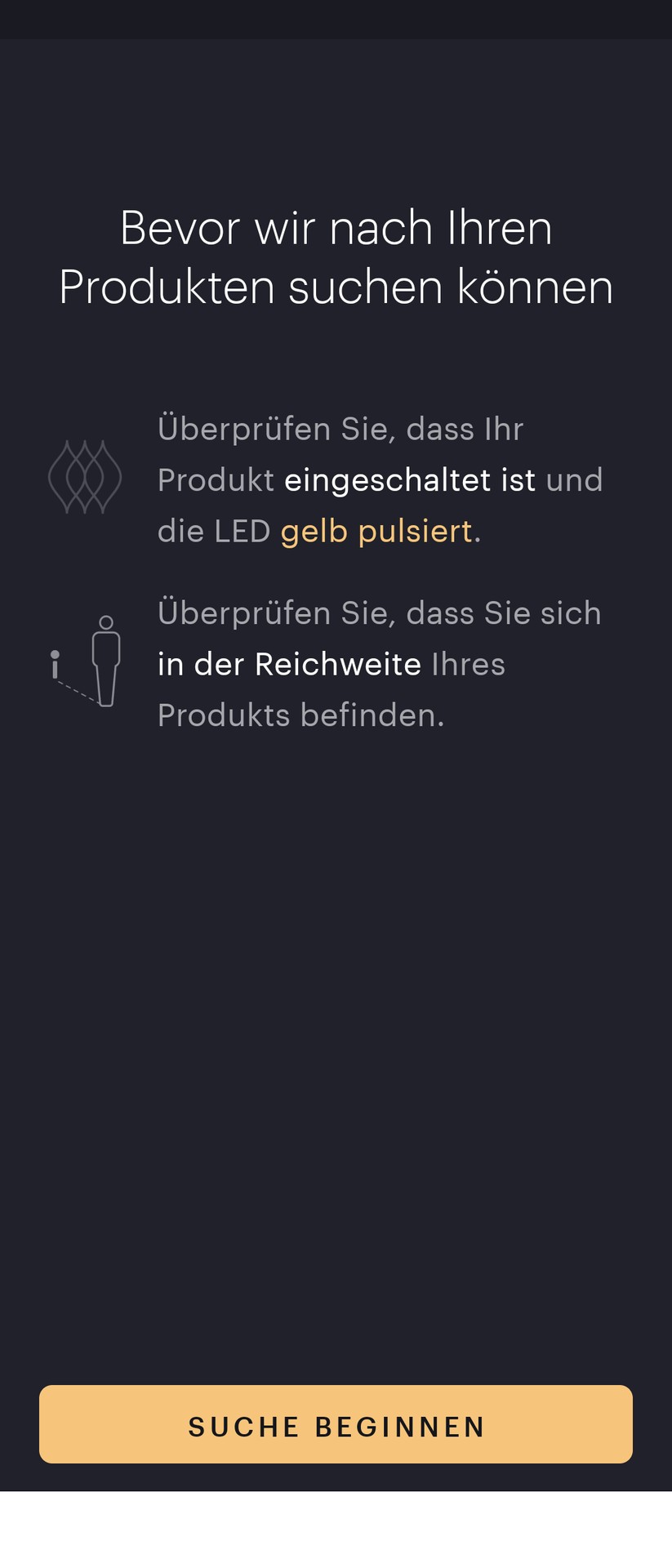The image size is (672, 1568).
Task: Click the center petal of the waveform logo
Action: point(84,477)
